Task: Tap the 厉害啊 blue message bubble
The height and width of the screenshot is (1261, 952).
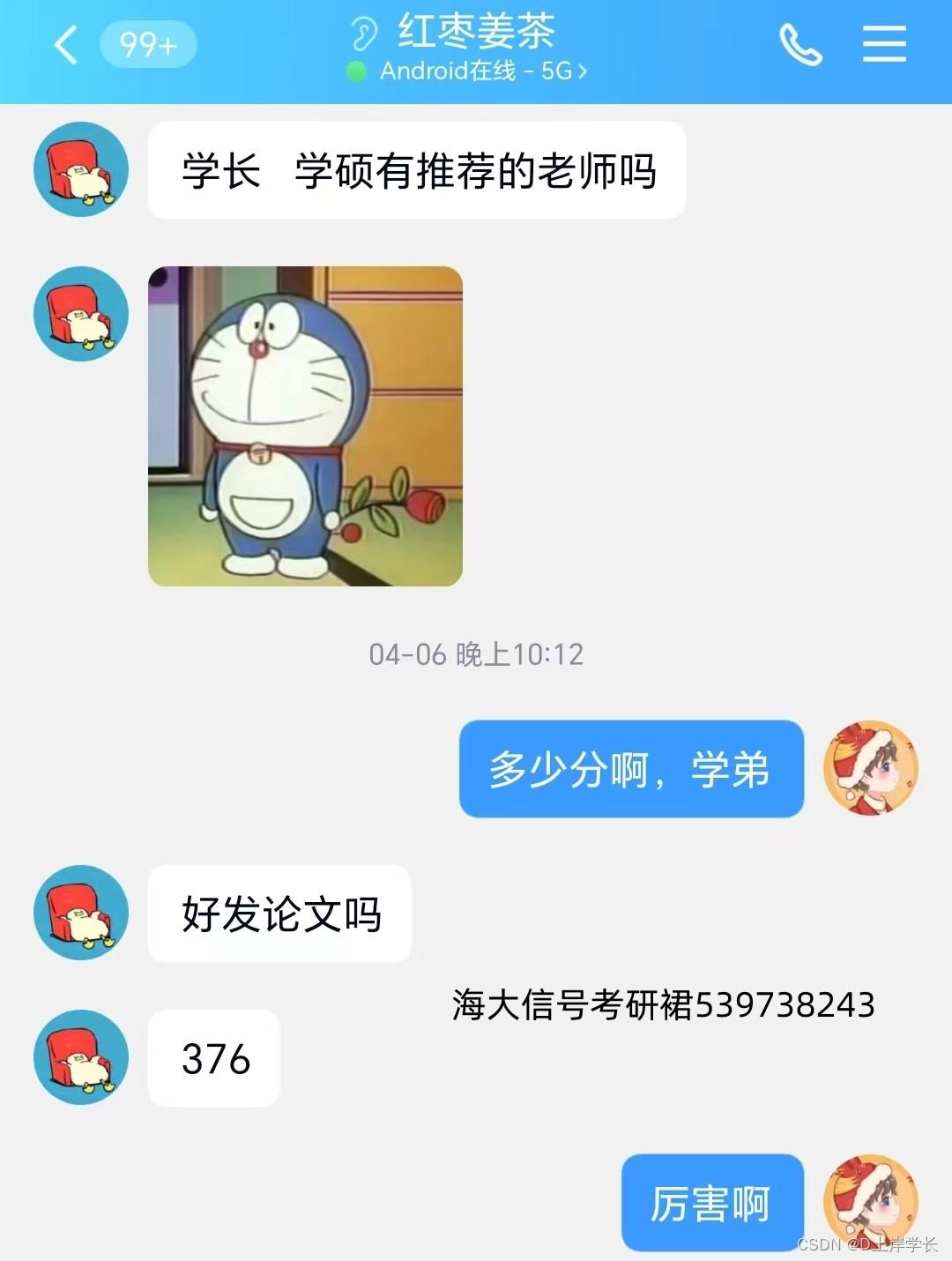Action: (x=714, y=1202)
